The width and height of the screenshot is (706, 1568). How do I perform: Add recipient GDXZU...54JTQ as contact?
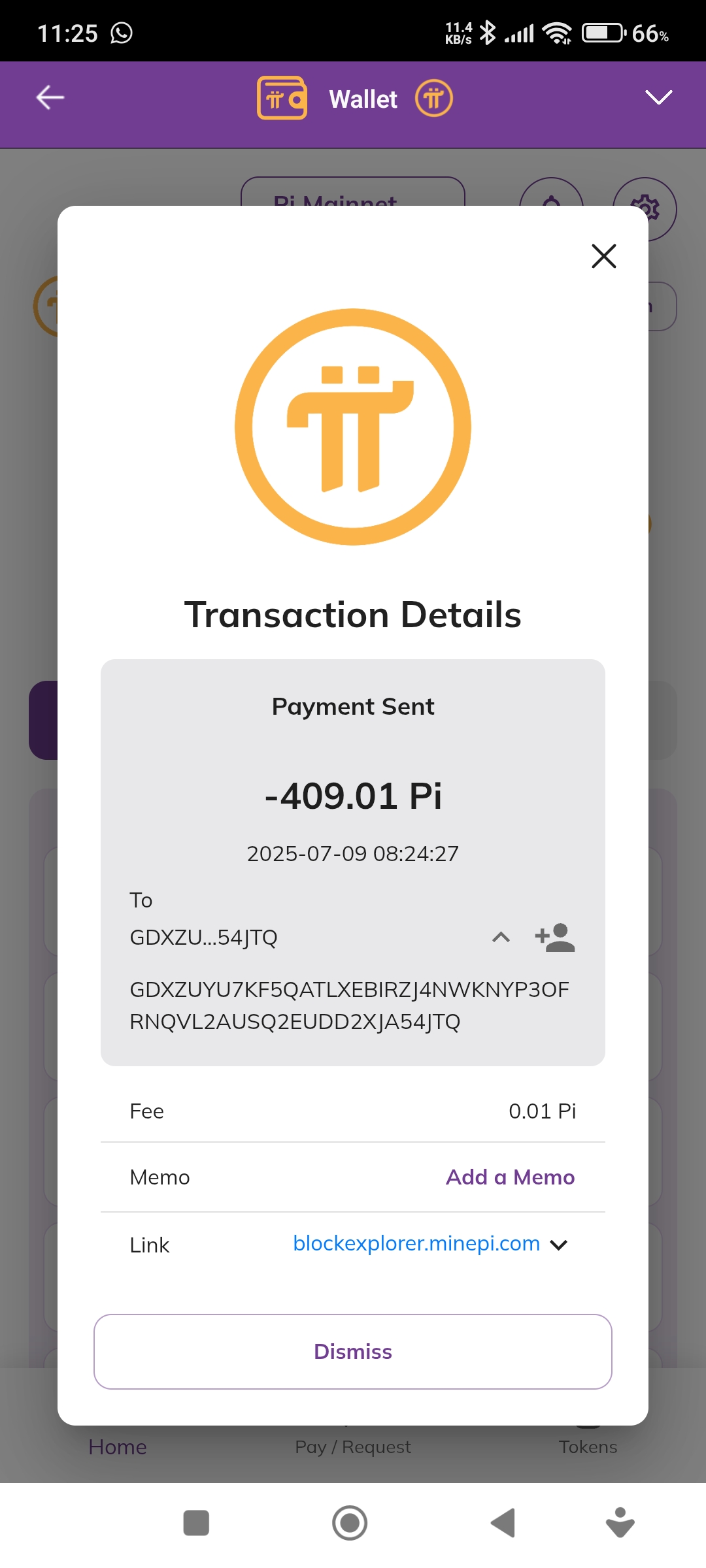554,938
